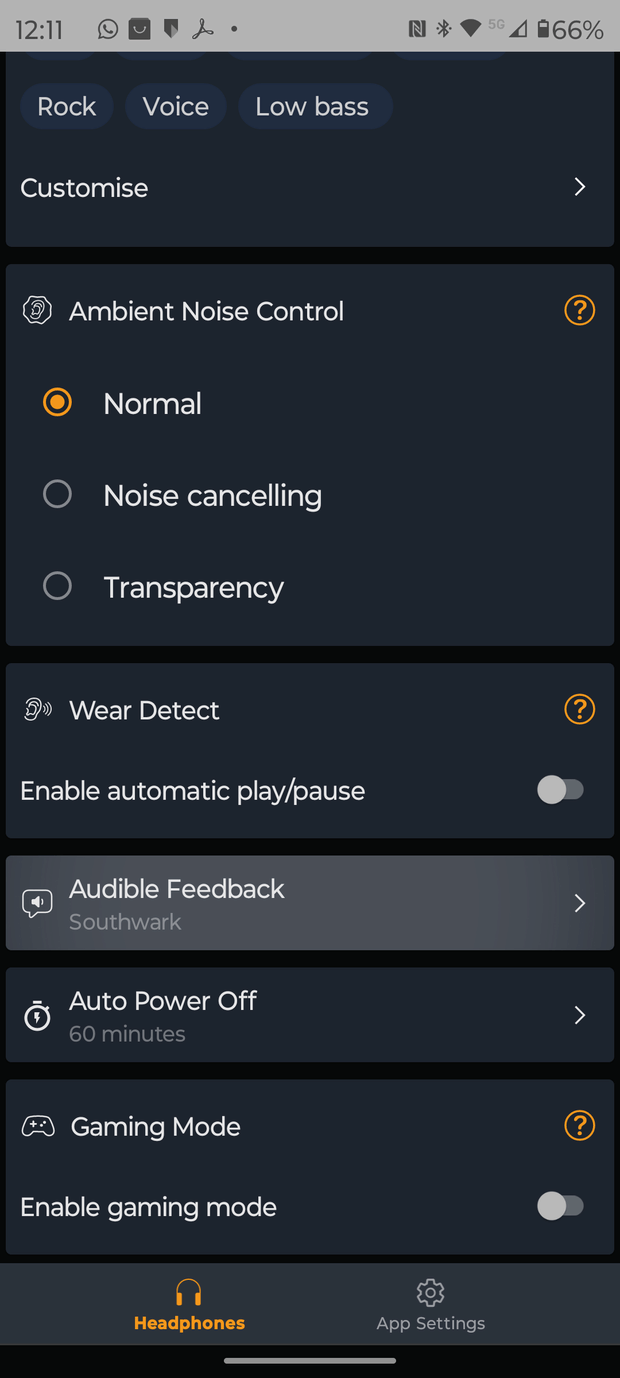This screenshot has width=620, height=1378.
Task: Switch to the Headphones tab
Action: point(189,1305)
